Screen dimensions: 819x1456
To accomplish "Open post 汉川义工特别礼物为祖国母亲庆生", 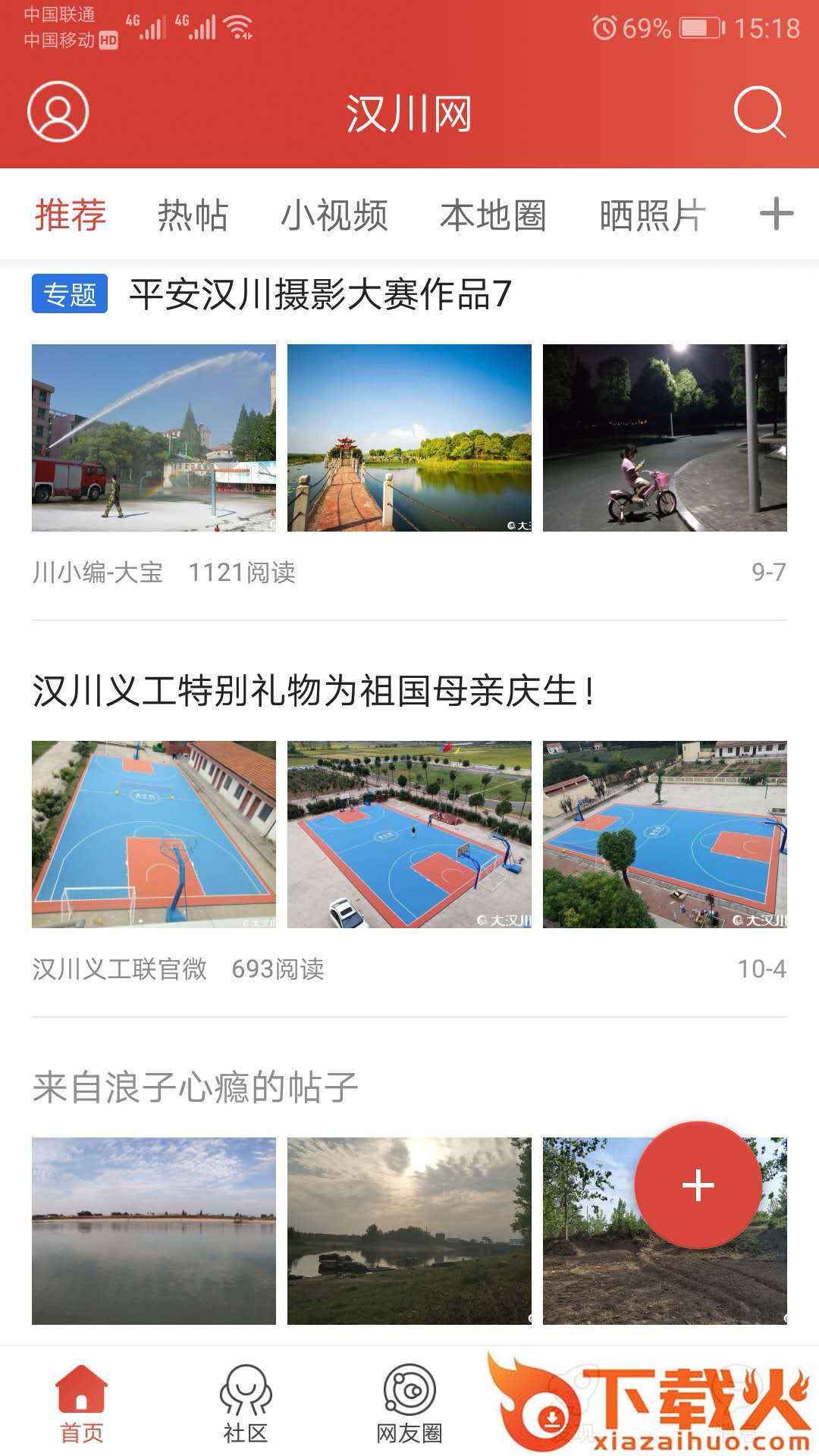I will [x=311, y=691].
